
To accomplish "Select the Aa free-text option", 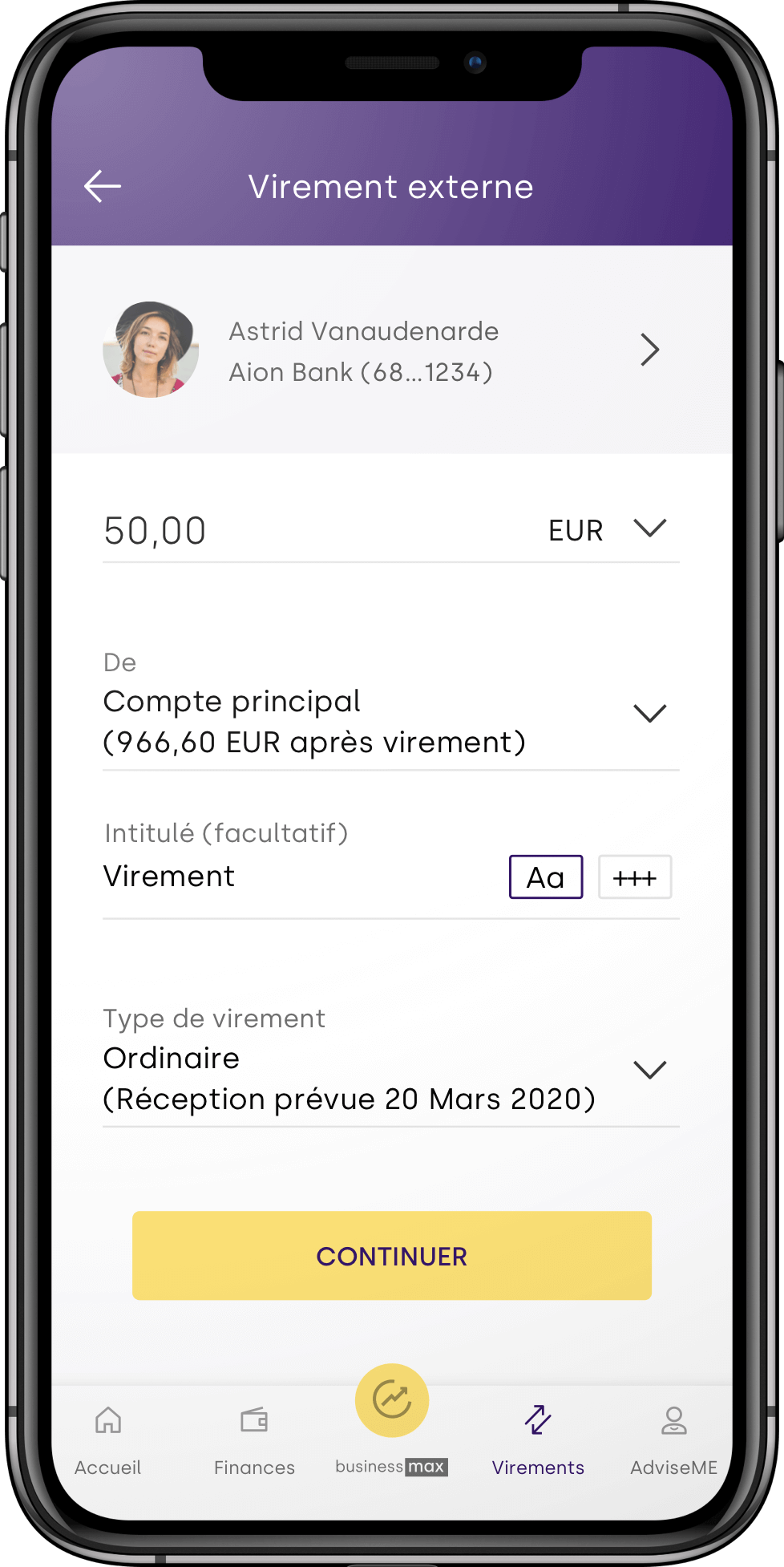I will click(x=546, y=877).
